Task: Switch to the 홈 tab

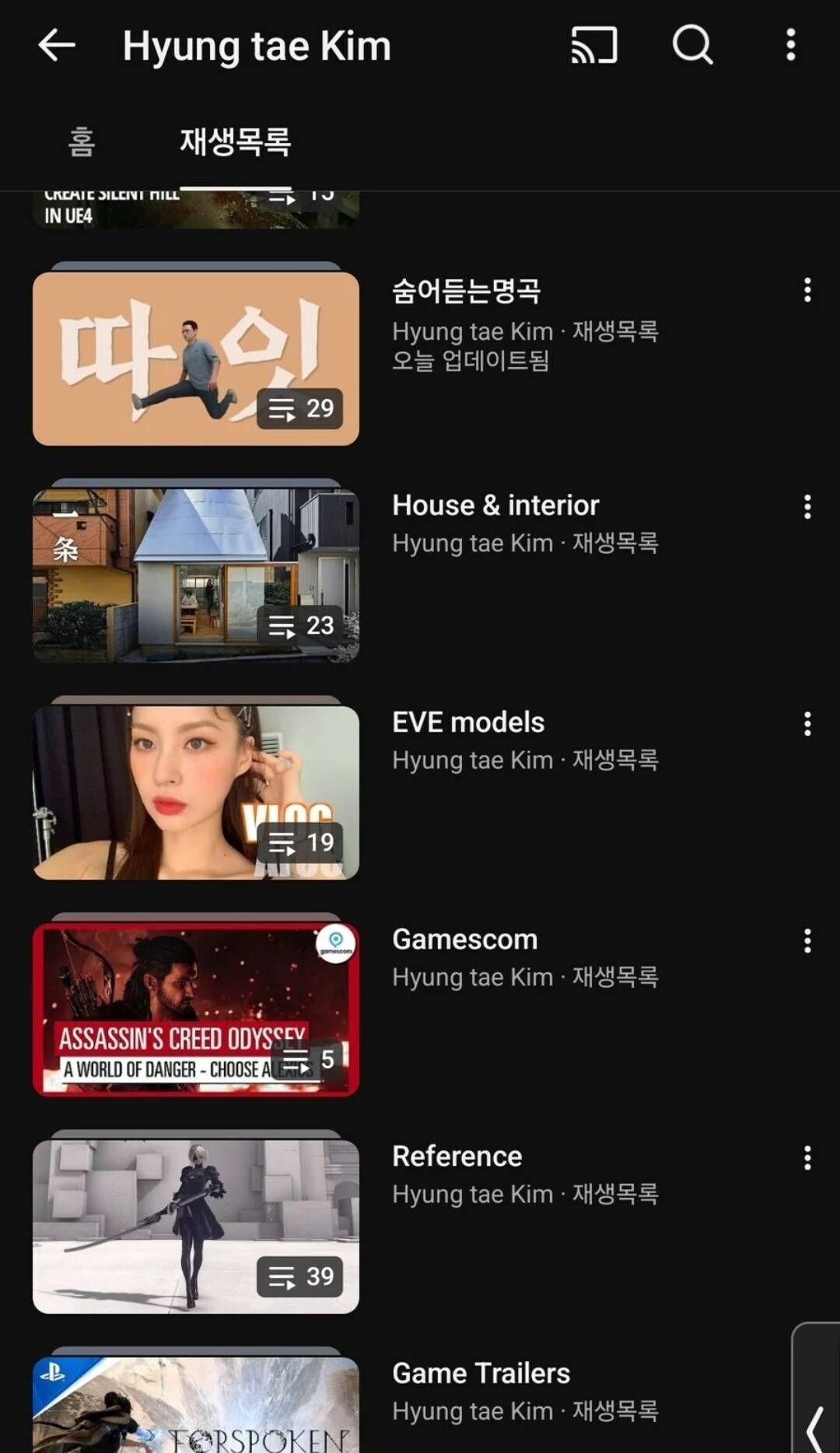Action: [82, 142]
